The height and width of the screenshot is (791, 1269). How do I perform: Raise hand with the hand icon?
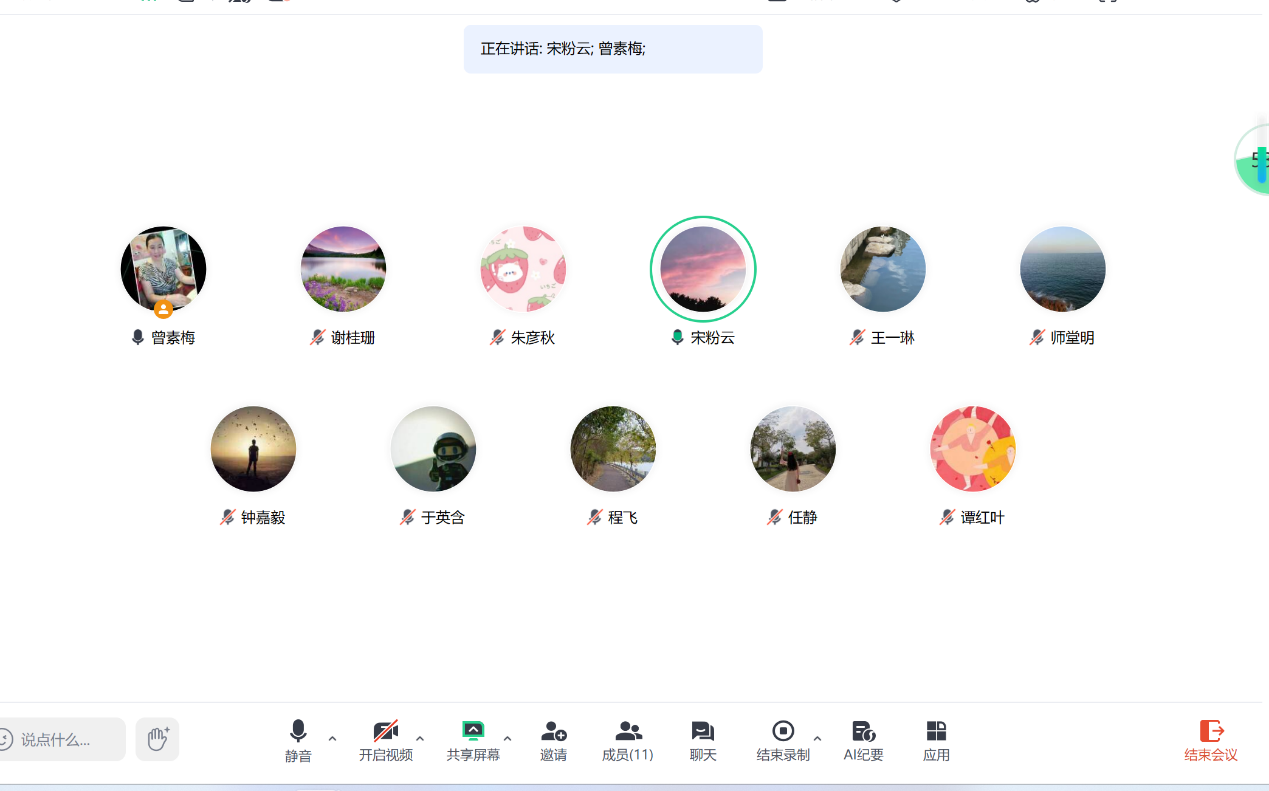click(157, 739)
